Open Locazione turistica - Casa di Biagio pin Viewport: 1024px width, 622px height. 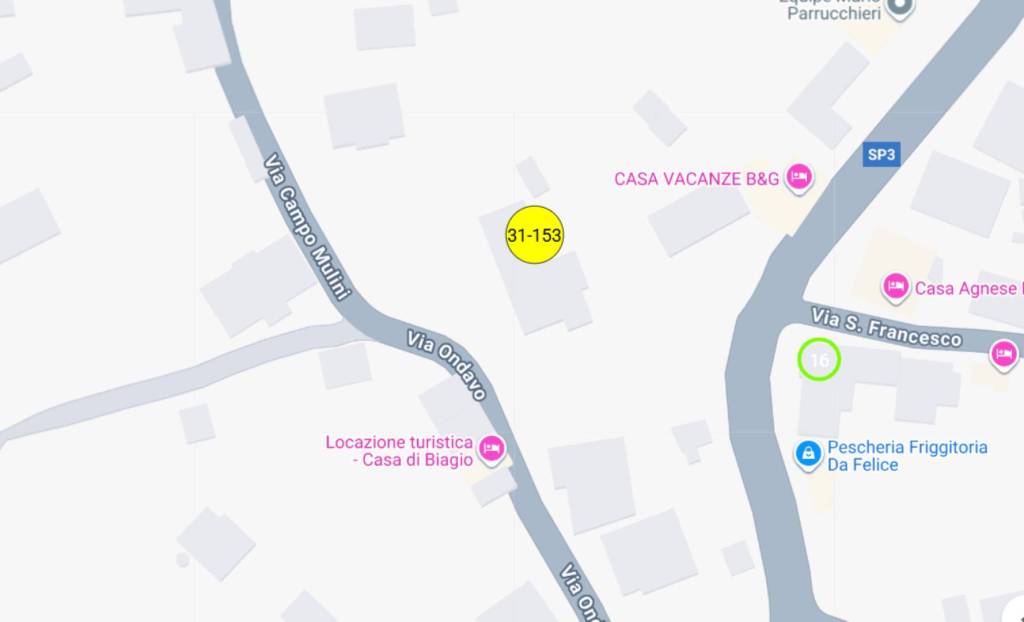pyautogui.click(x=491, y=449)
